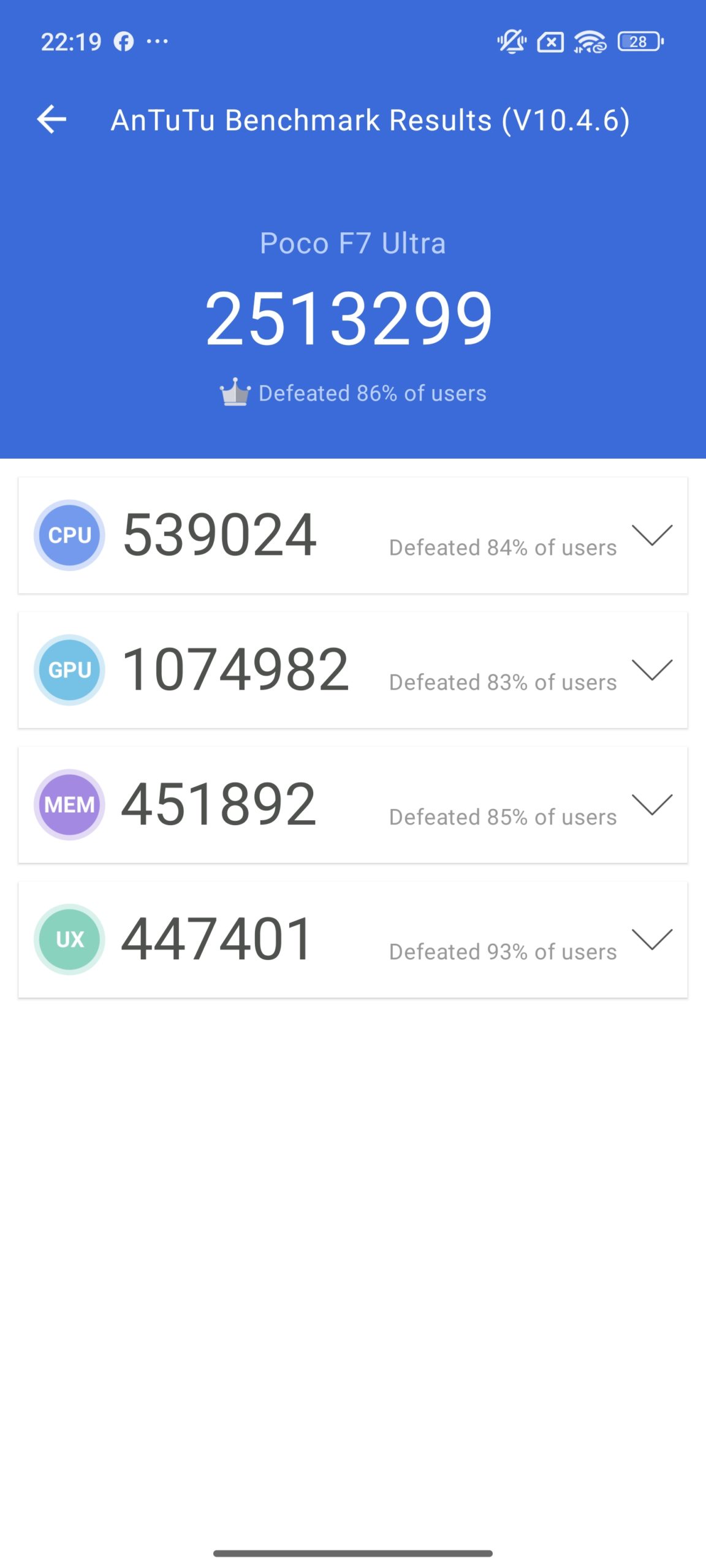
Task: Expand the MEM score details
Action: coord(652,804)
